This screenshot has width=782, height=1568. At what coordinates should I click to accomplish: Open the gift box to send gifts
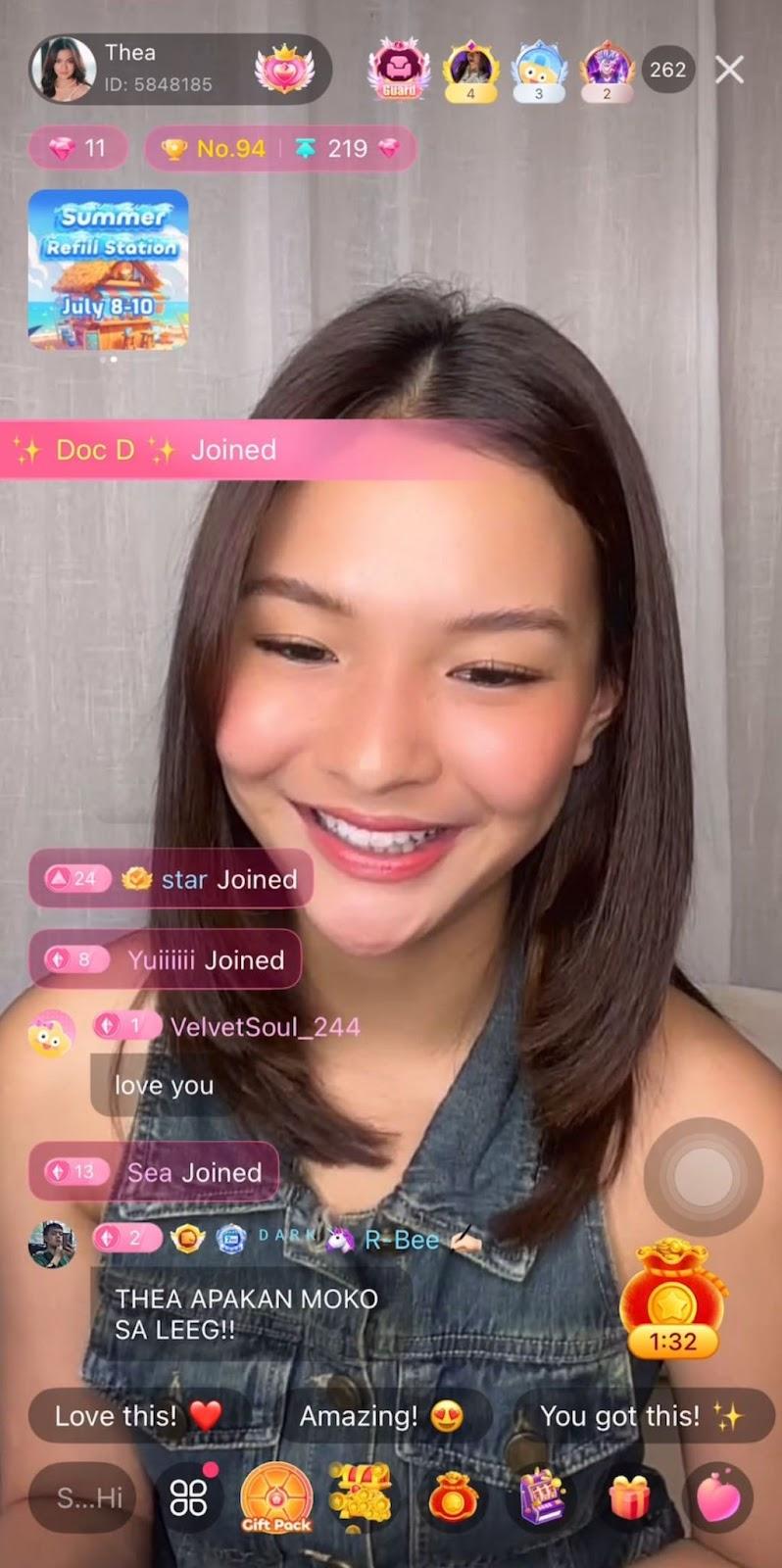tap(629, 1497)
